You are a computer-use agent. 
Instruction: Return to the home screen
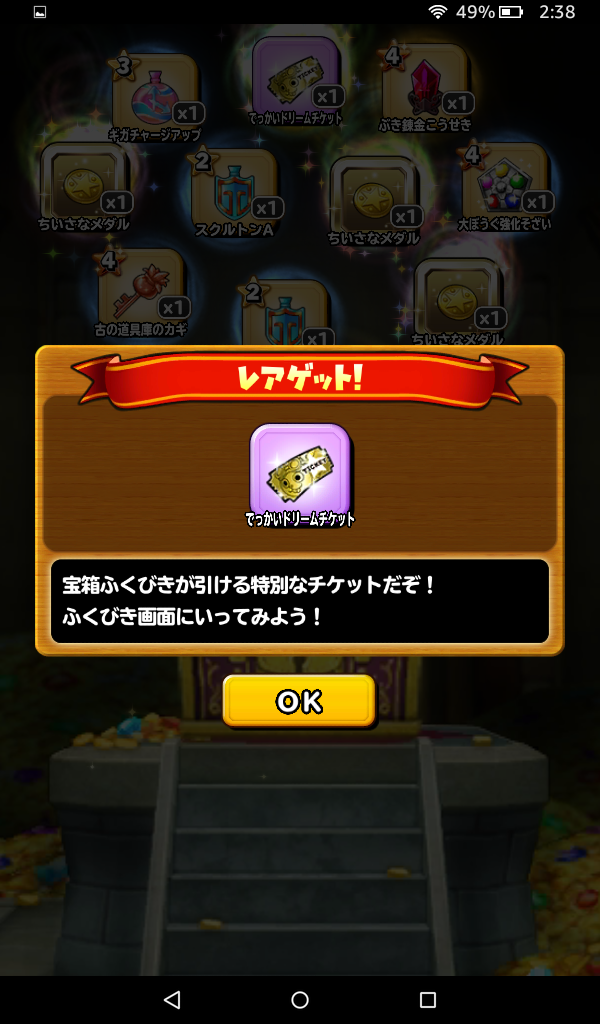tap(300, 999)
